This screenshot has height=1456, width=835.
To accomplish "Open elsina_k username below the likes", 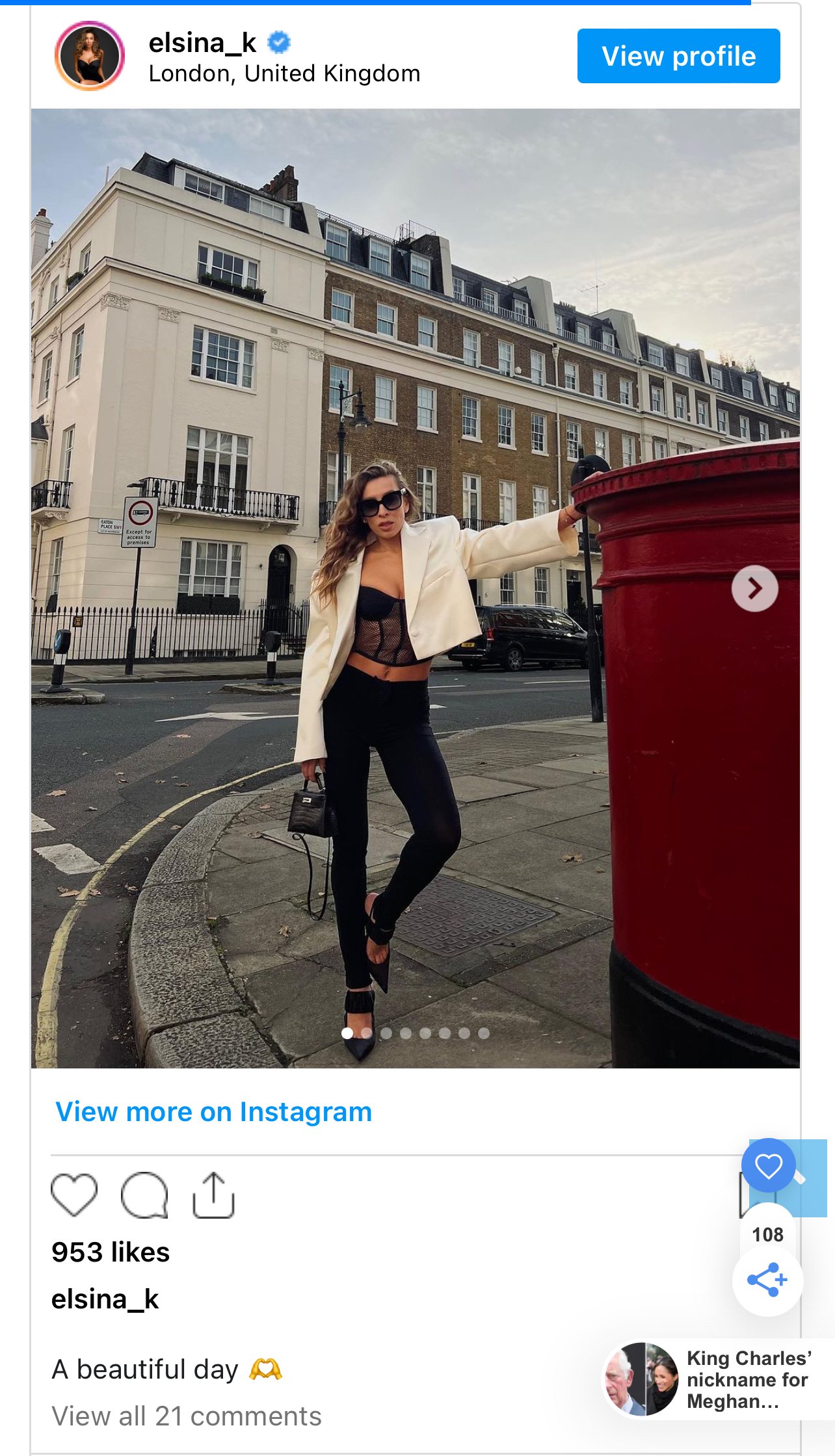I will (105, 1299).
